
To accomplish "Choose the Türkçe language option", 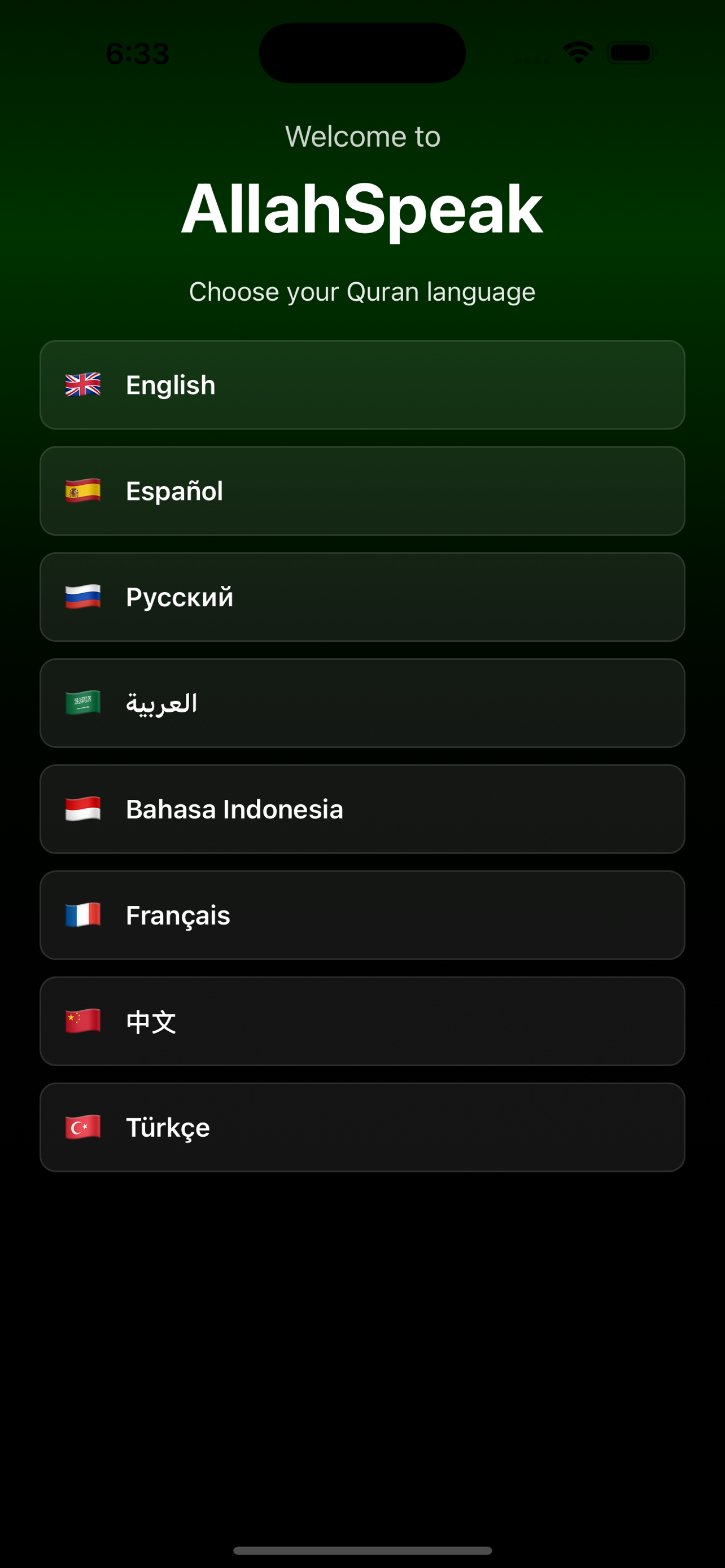I will [x=362, y=1127].
